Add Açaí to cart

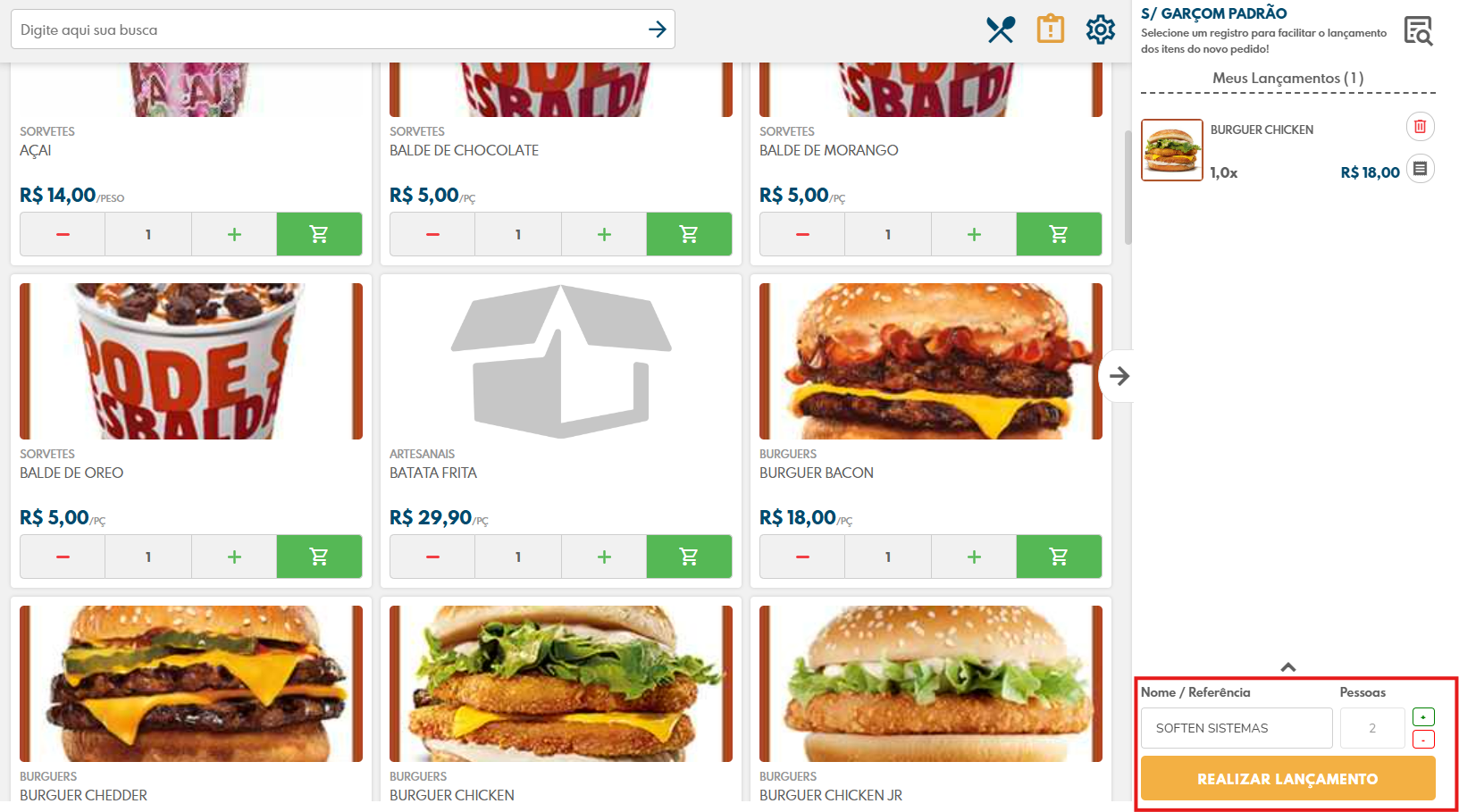pos(319,234)
